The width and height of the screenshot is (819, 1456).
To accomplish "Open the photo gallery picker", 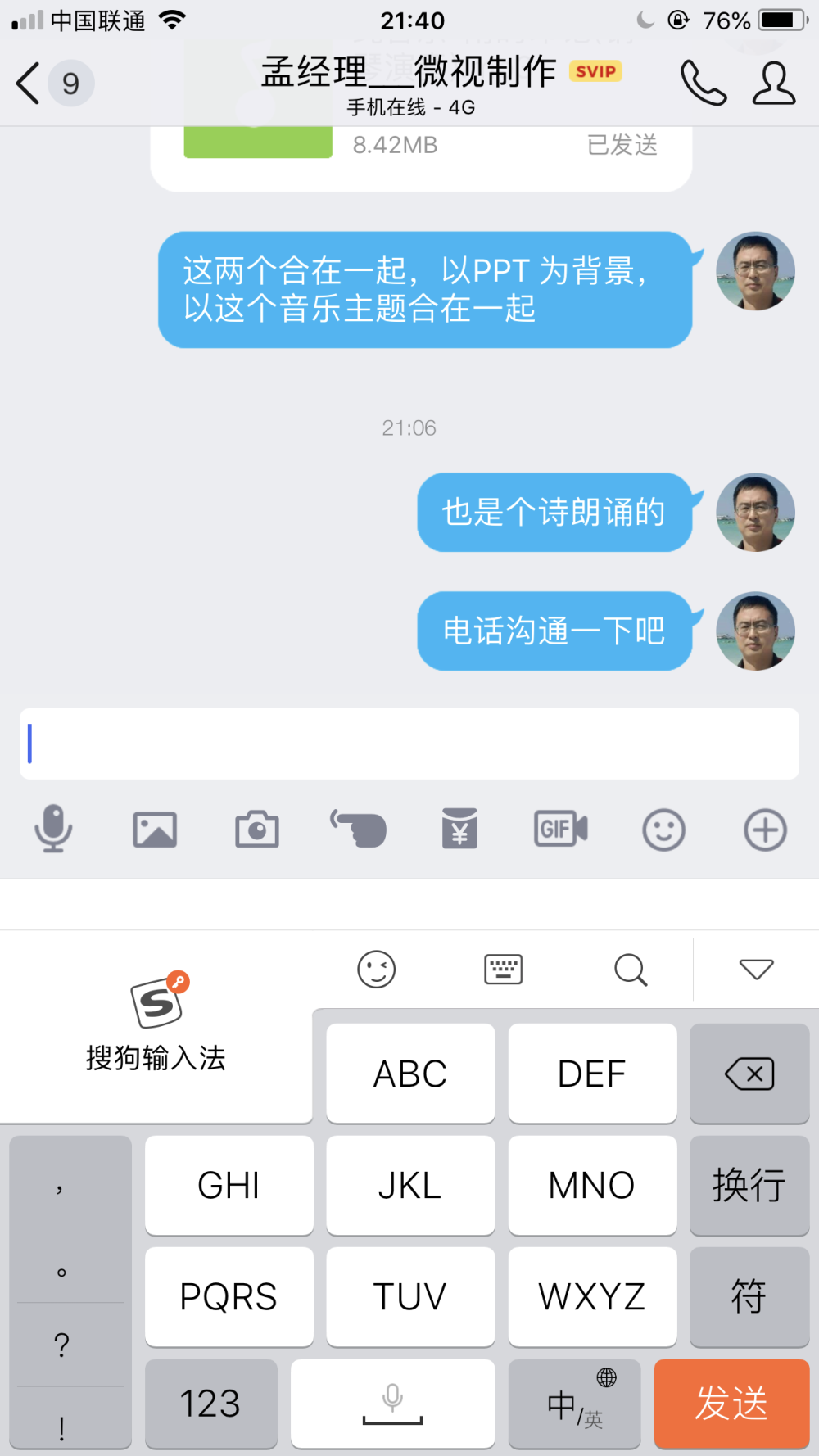I will tap(155, 830).
